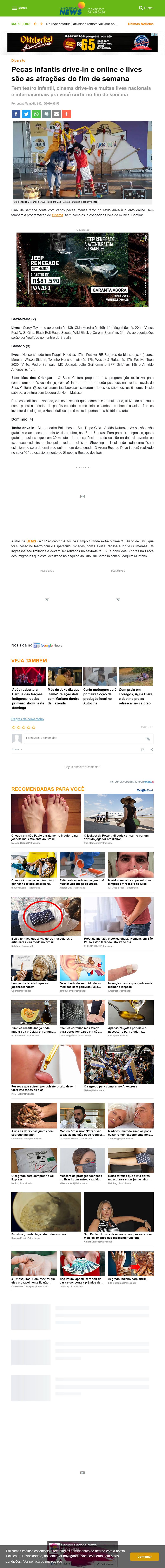Tap the Busca search button
165x1568 pixels.
coord(146,8)
